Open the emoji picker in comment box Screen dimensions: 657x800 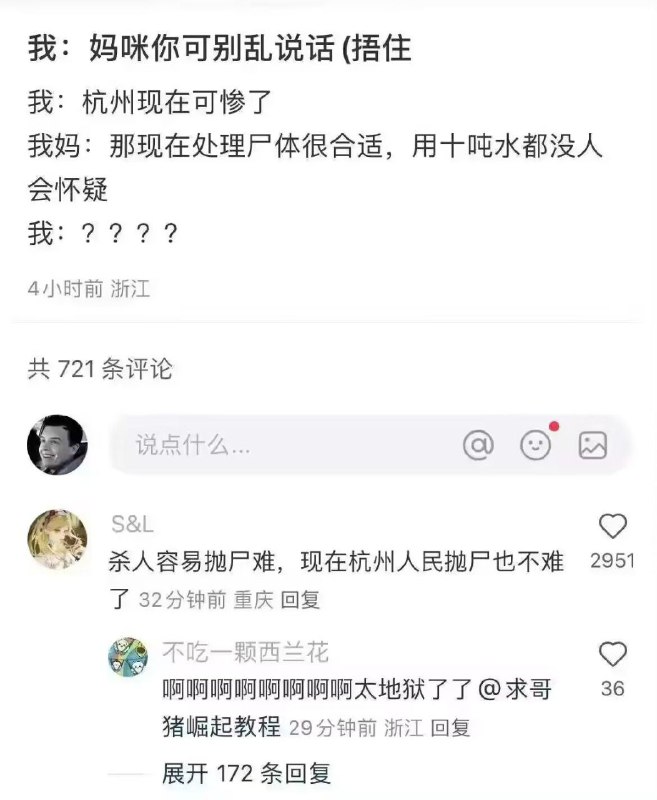(x=536, y=445)
